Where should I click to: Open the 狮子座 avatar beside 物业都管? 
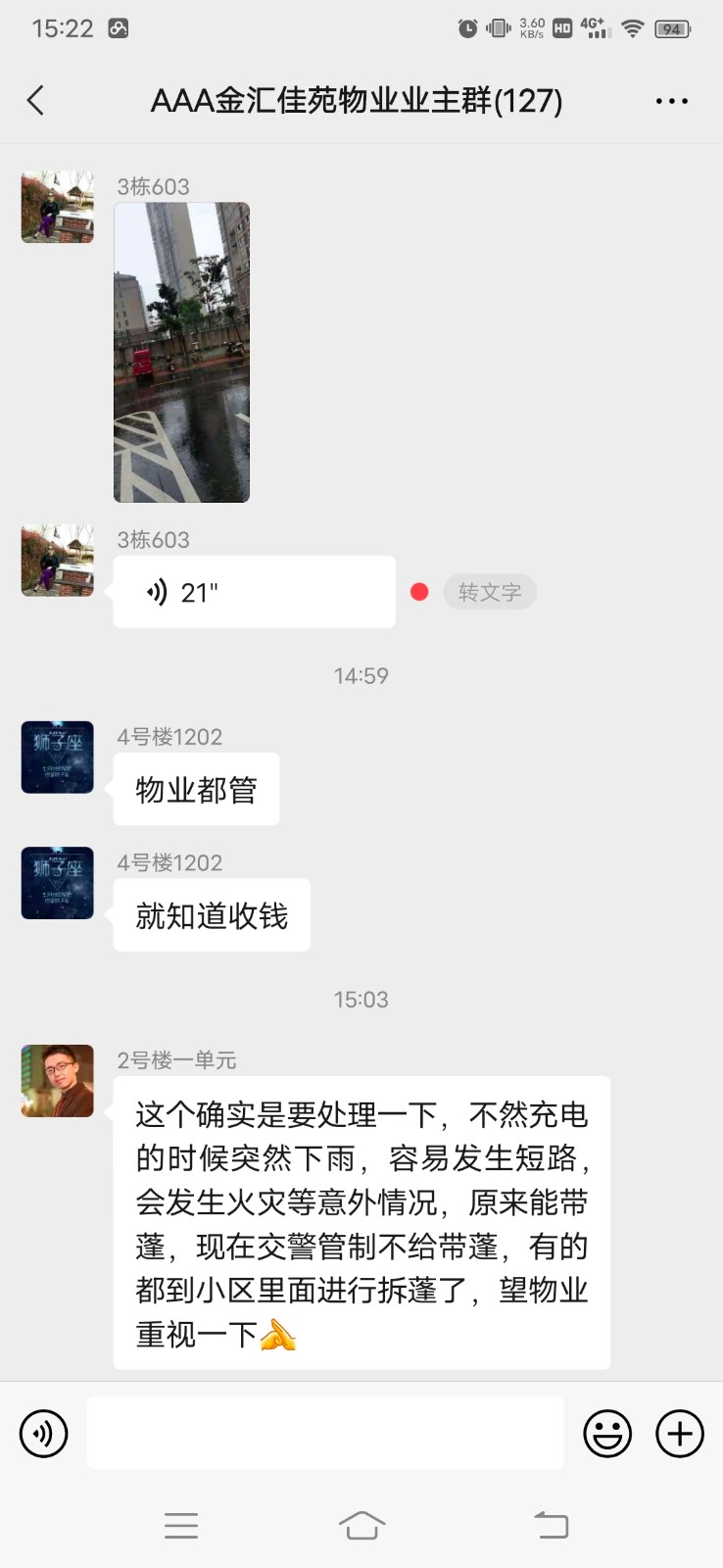(58, 758)
